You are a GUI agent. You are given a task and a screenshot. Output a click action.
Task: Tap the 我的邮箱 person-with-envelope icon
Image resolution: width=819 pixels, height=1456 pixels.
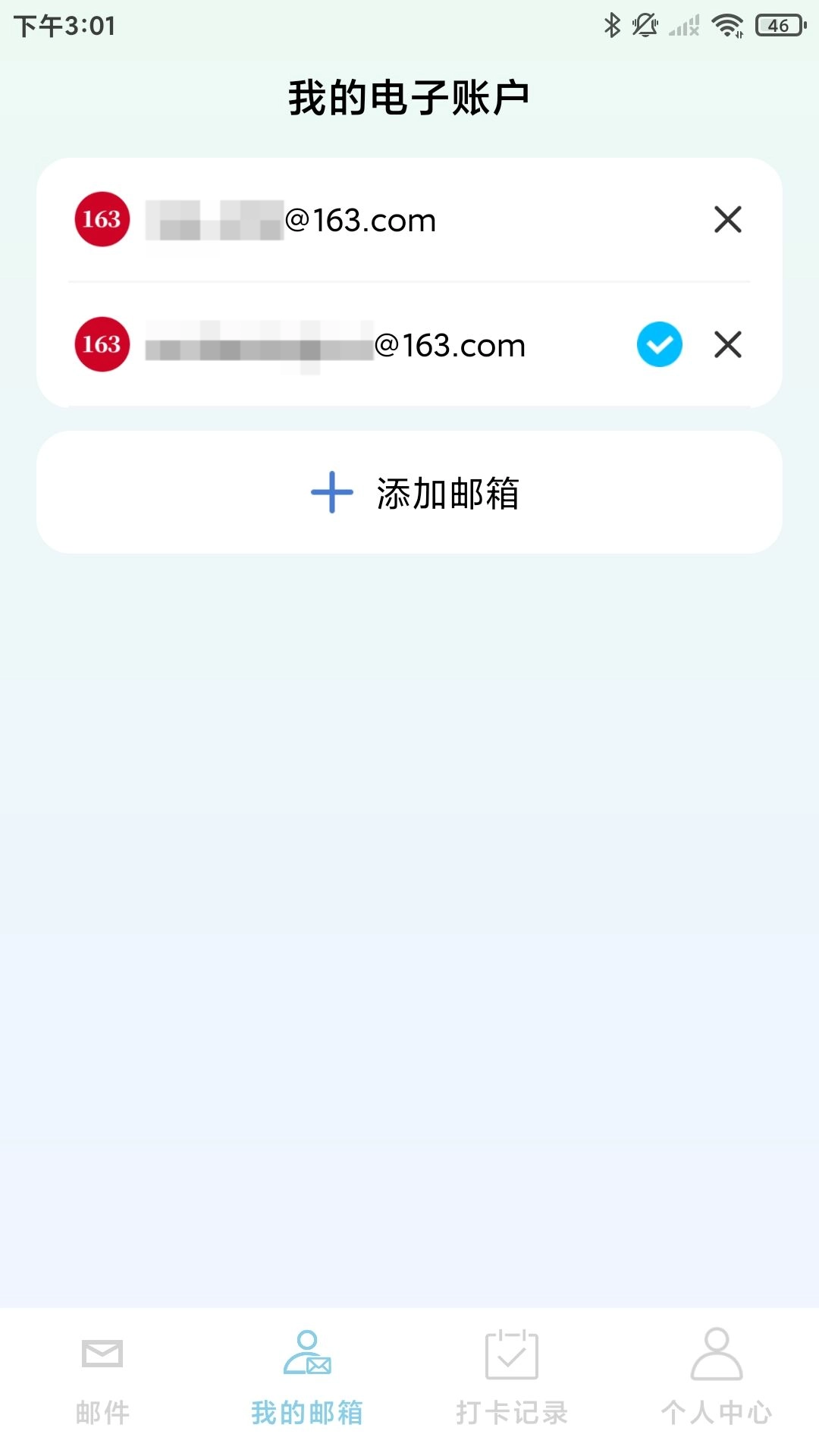point(307,1357)
